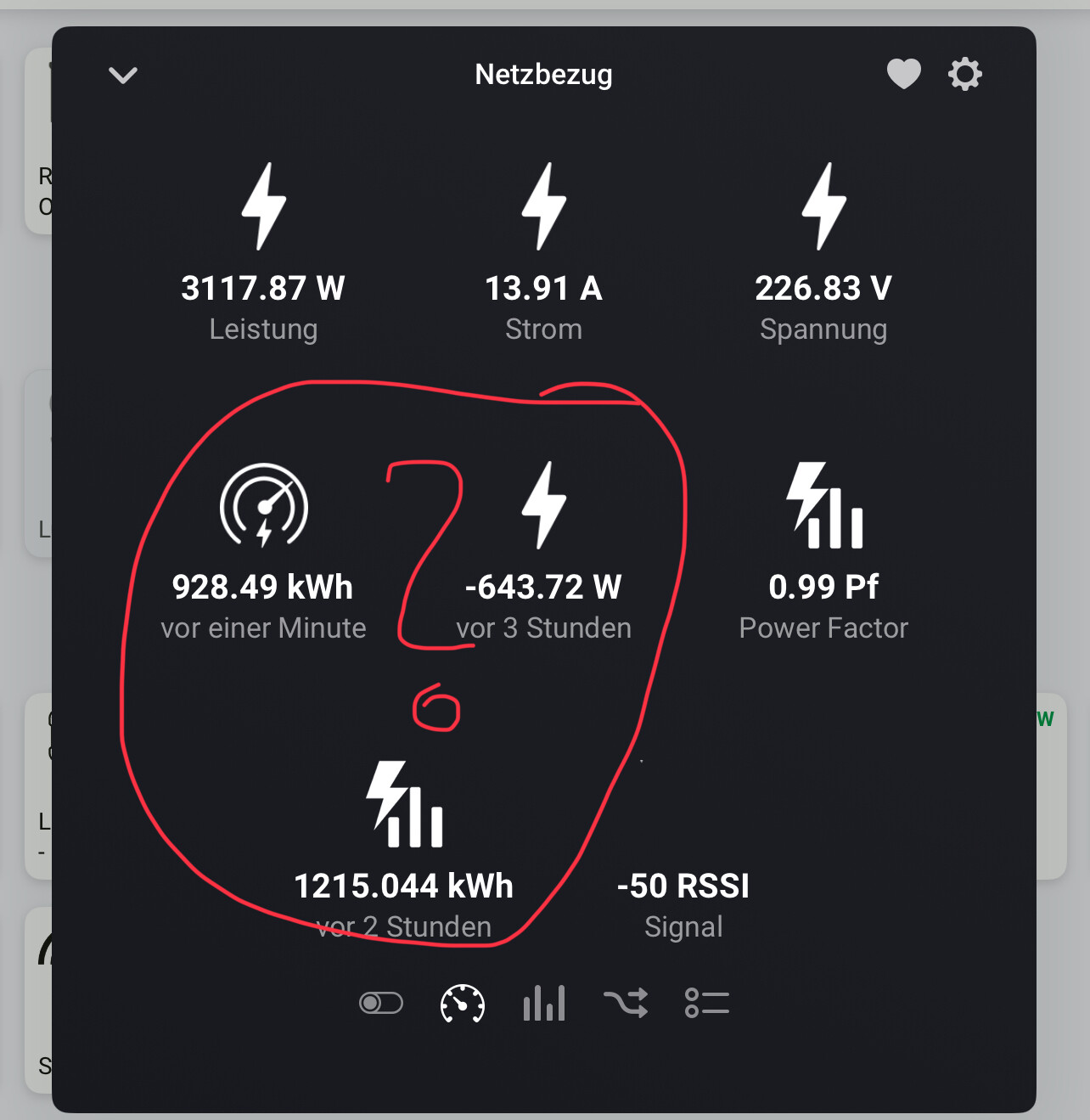This screenshot has width=1090, height=1120.
Task: Open the Netzbezug settings gear
Action: (965, 74)
